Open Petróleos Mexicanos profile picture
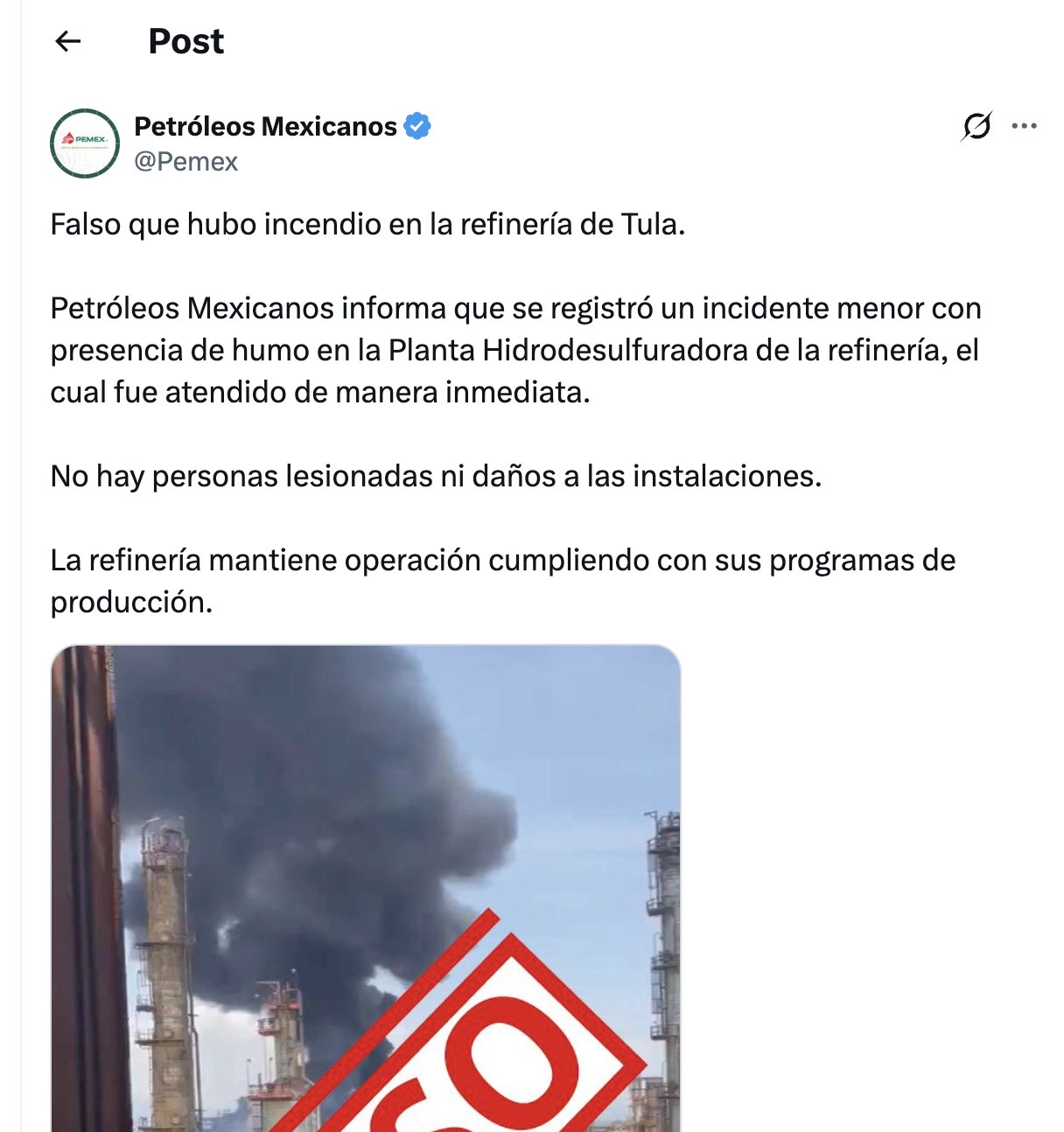1064x1132 pixels. point(85,143)
